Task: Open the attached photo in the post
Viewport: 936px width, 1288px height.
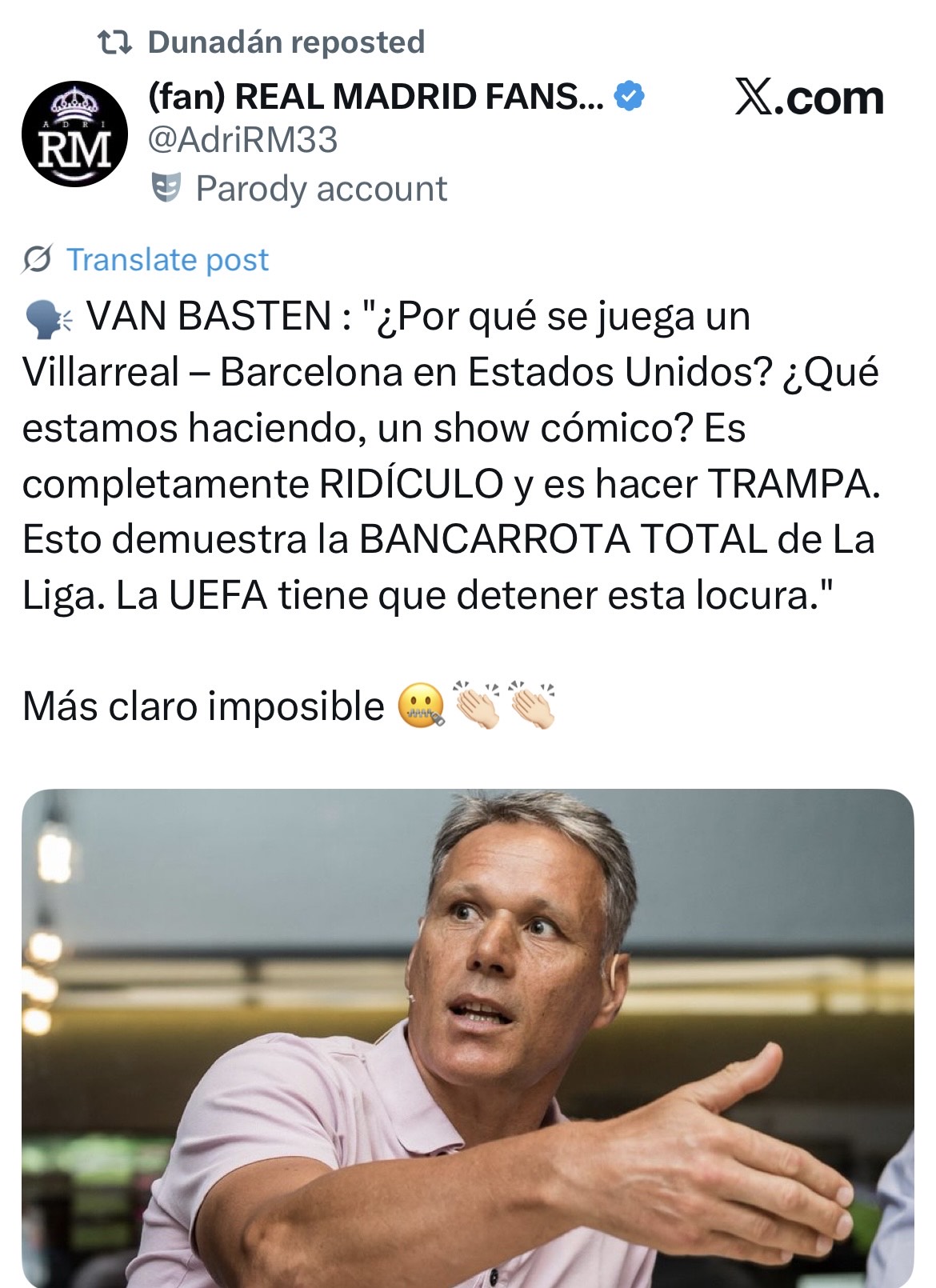Action: coord(467,1037)
